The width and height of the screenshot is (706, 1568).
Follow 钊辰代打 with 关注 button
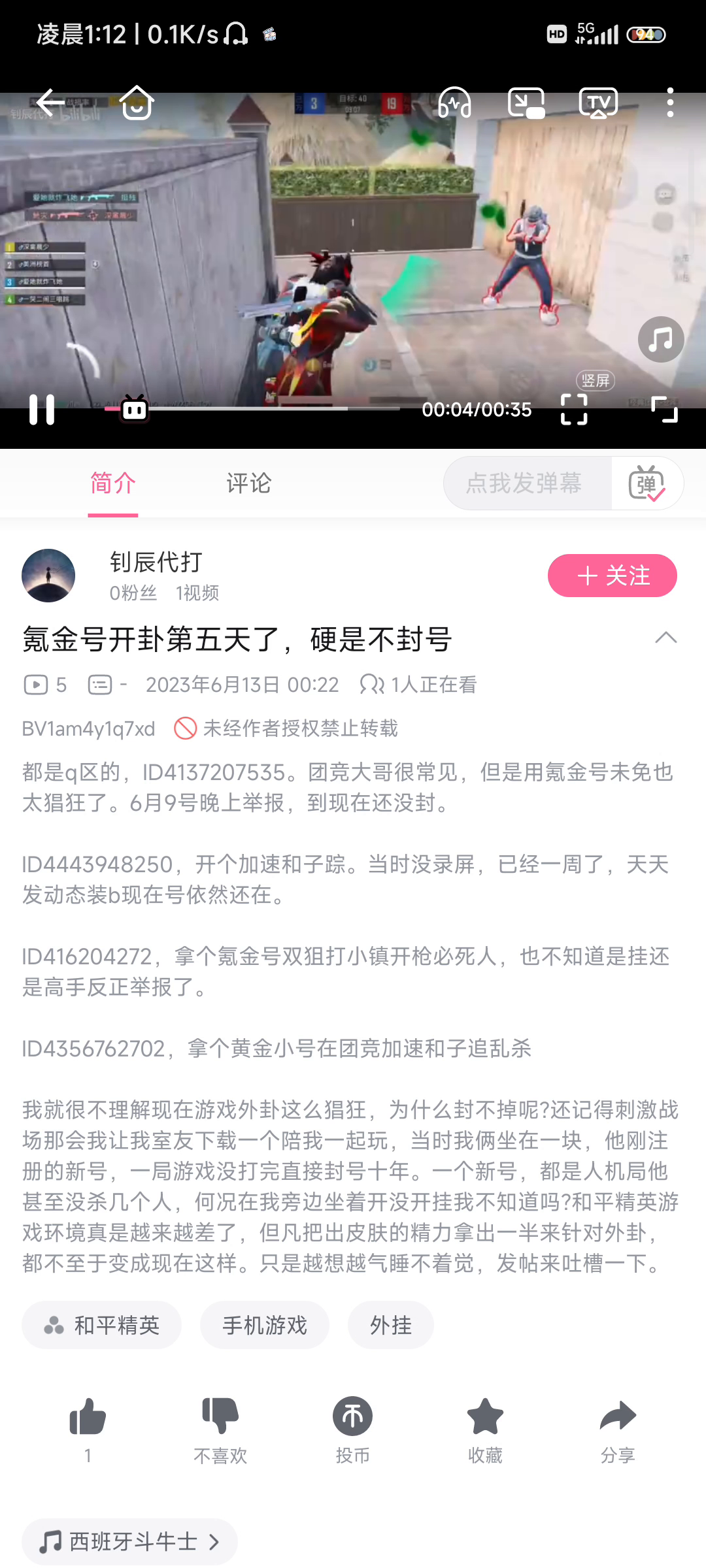click(613, 576)
